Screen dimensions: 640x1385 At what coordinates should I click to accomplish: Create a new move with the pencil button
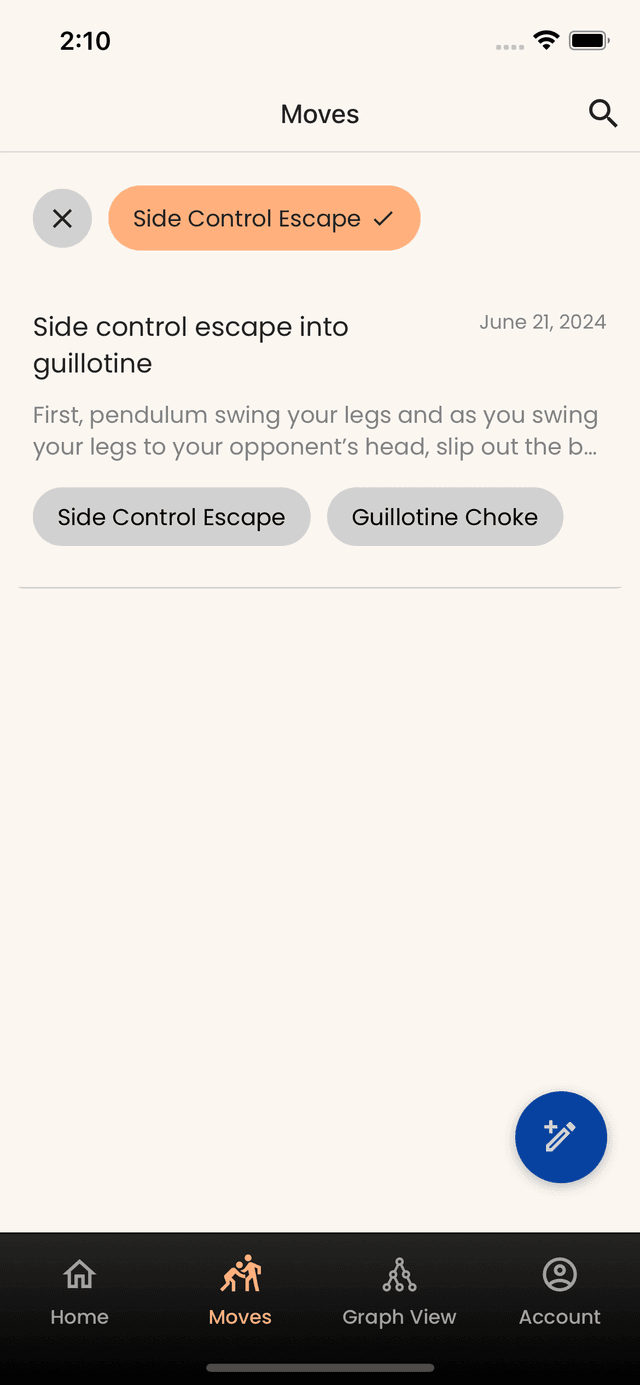coord(560,1136)
